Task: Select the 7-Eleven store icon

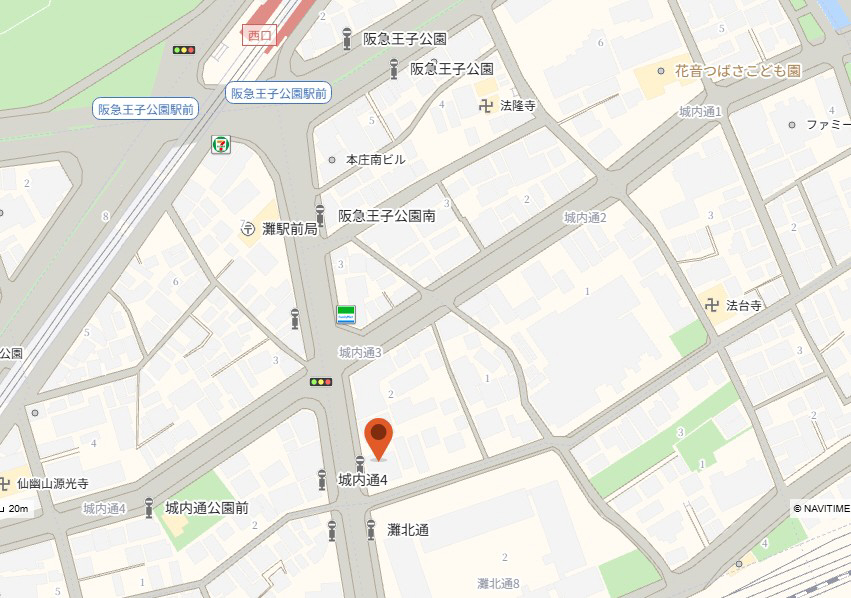Action: coord(218,145)
